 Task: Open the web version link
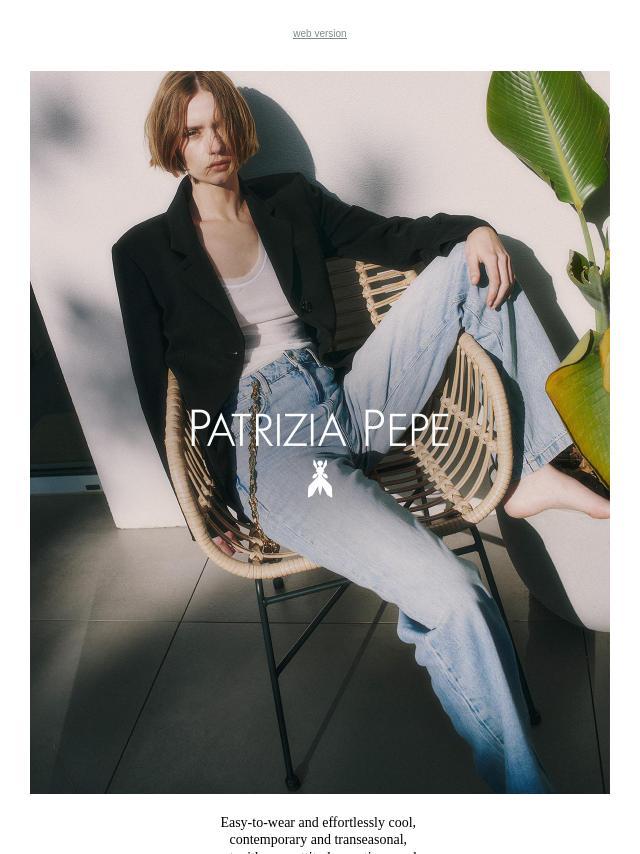pos(319,34)
